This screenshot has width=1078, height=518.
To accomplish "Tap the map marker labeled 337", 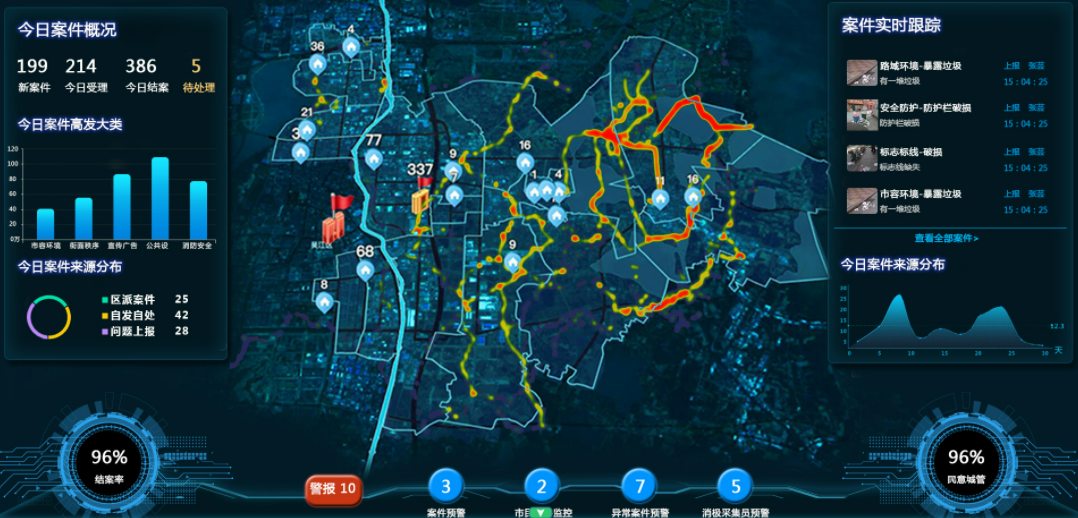I will 421,195.
